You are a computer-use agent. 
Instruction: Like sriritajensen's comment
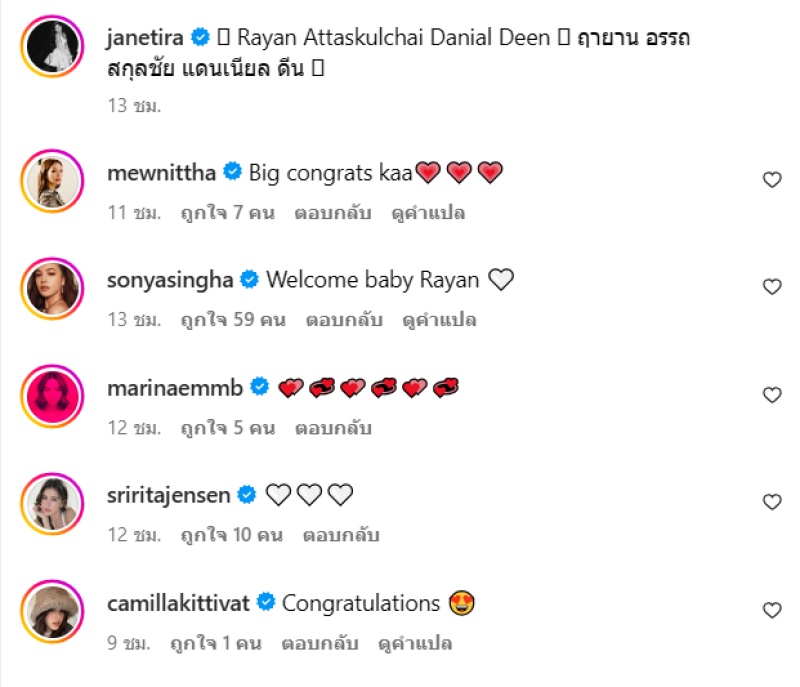point(771,502)
